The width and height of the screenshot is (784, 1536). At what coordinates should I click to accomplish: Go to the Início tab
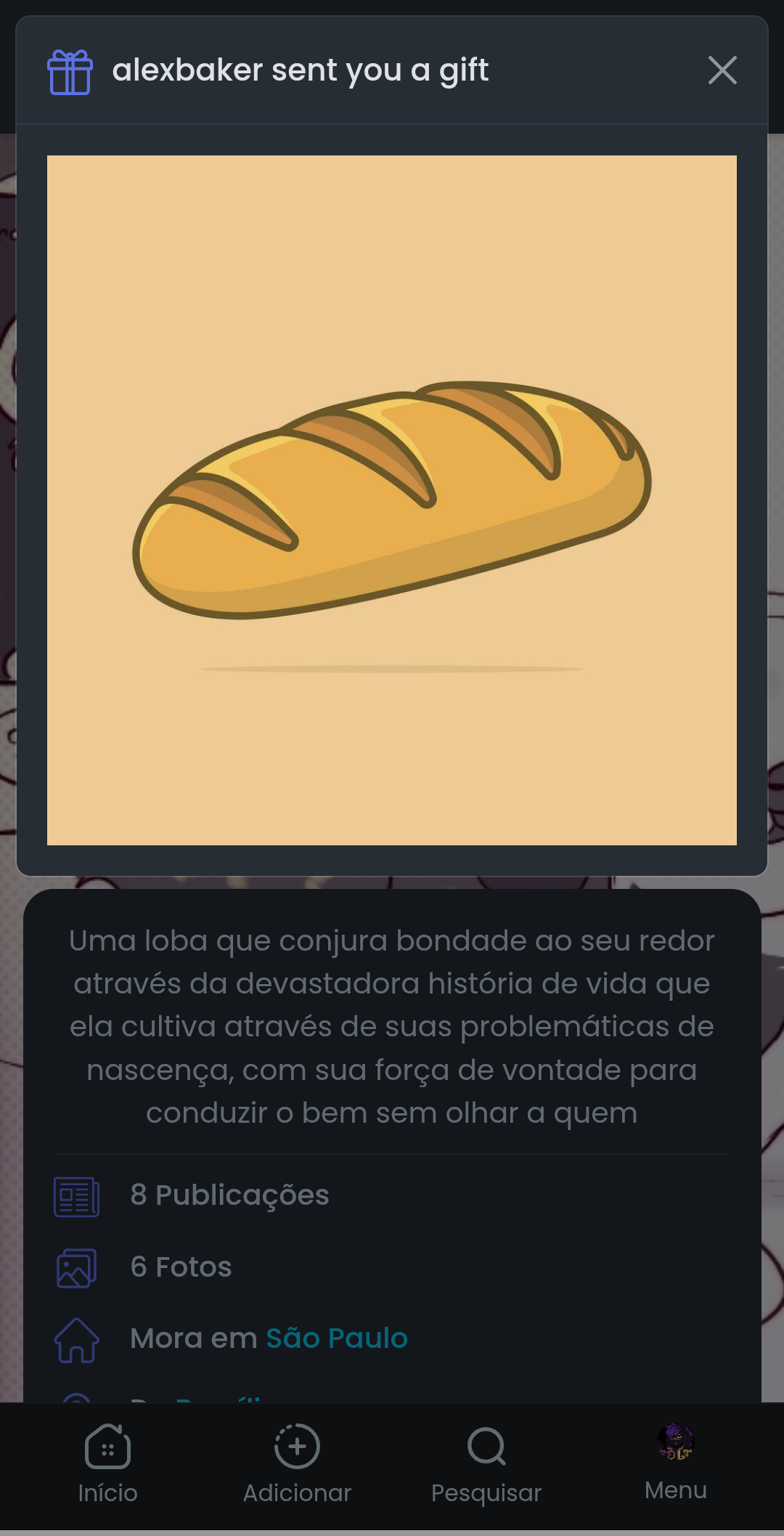tap(107, 1463)
